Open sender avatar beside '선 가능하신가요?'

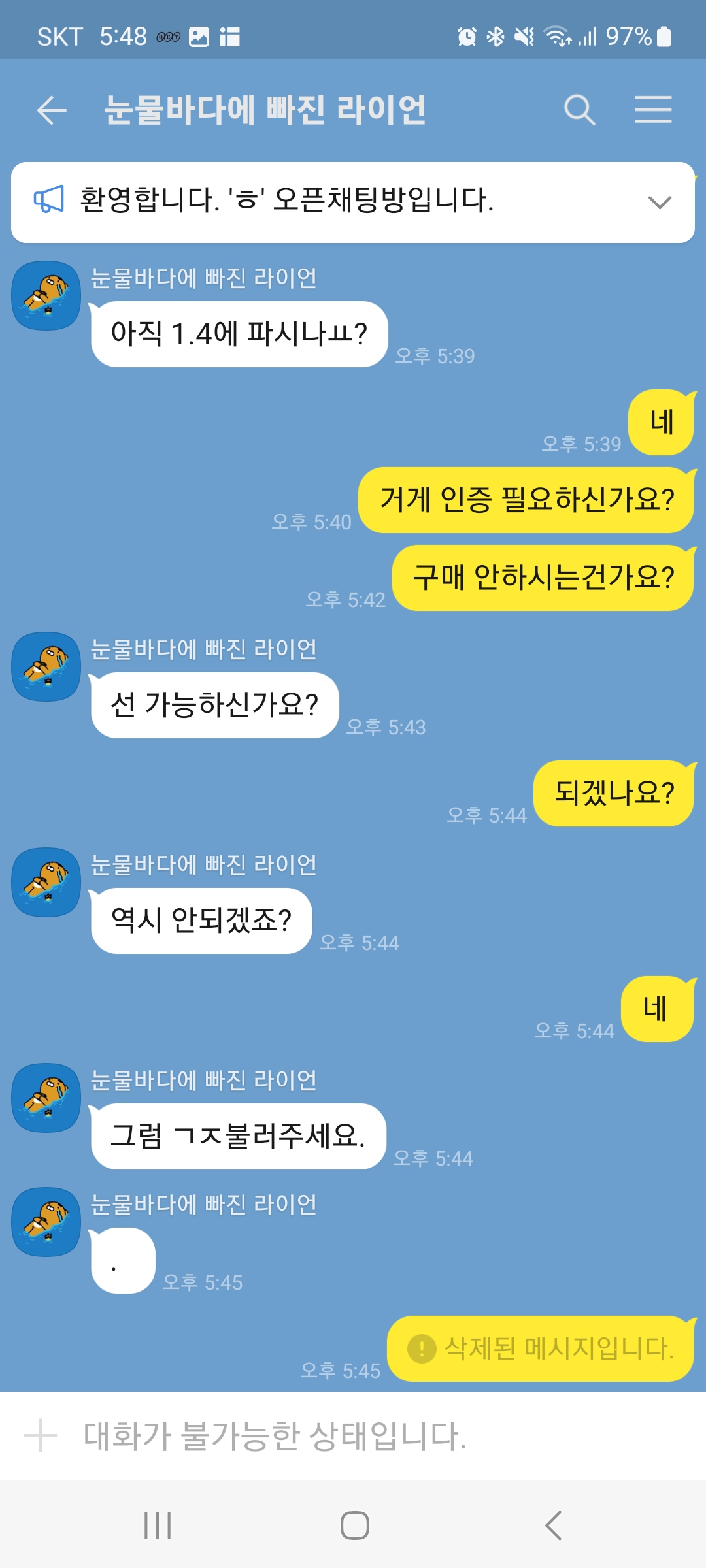(46, 666)
